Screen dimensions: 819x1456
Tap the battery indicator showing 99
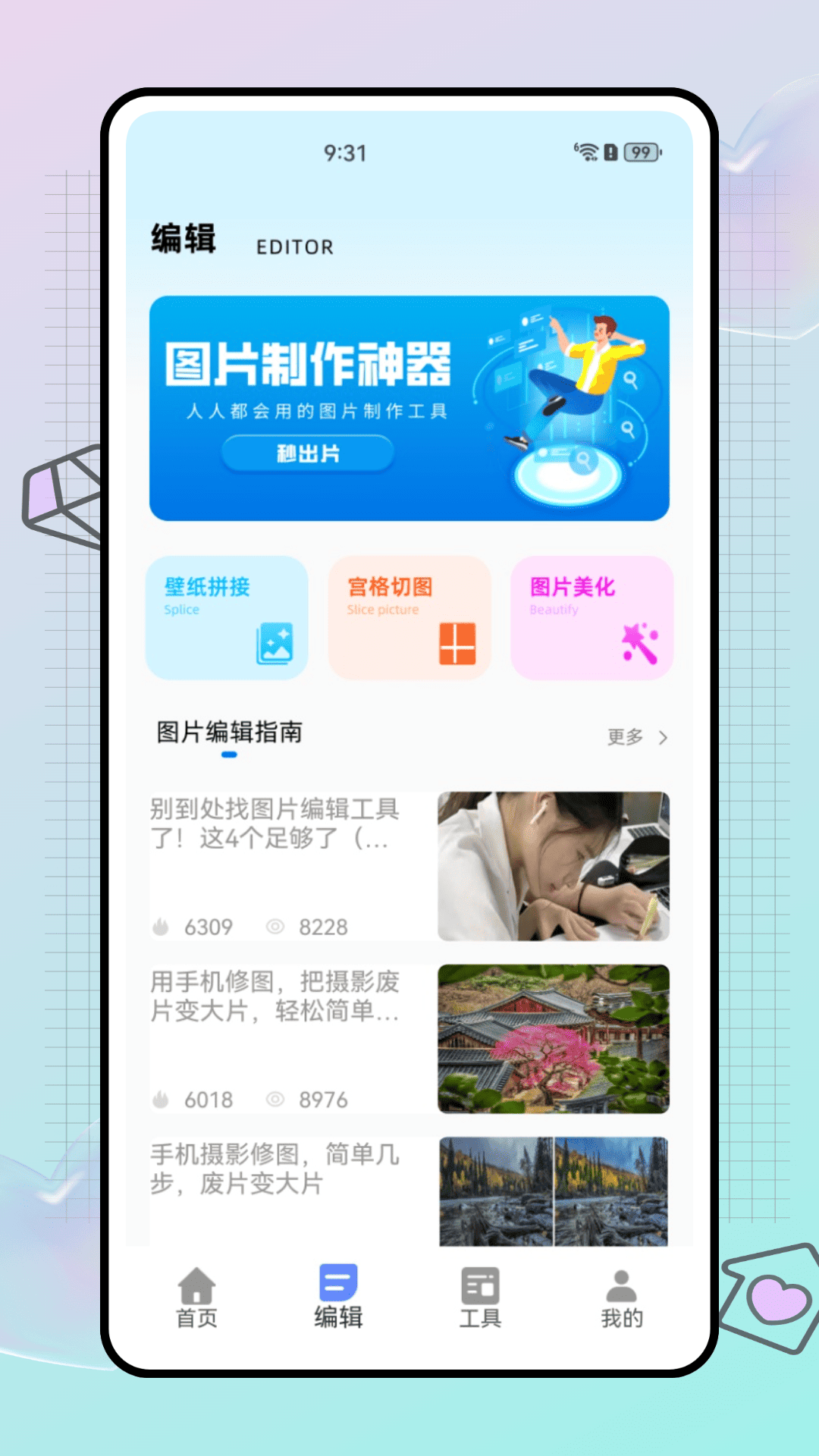639,152
